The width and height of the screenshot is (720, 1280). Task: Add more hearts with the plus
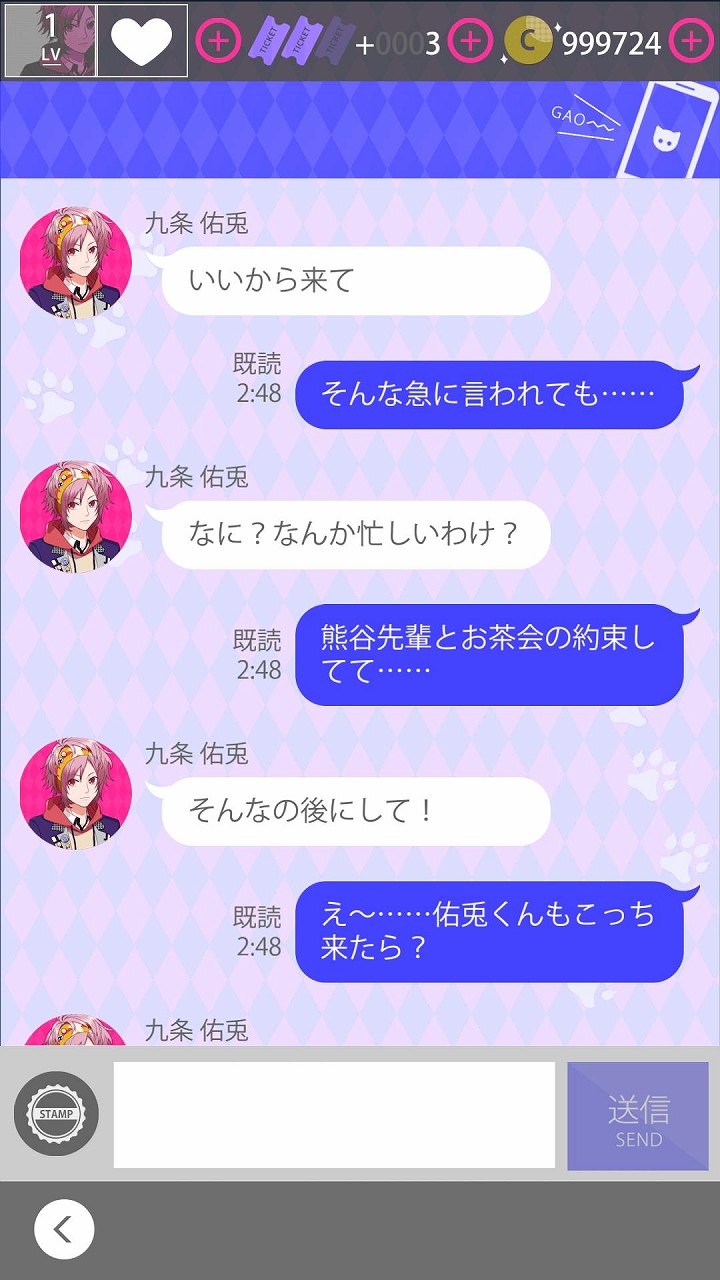point(218,42)
